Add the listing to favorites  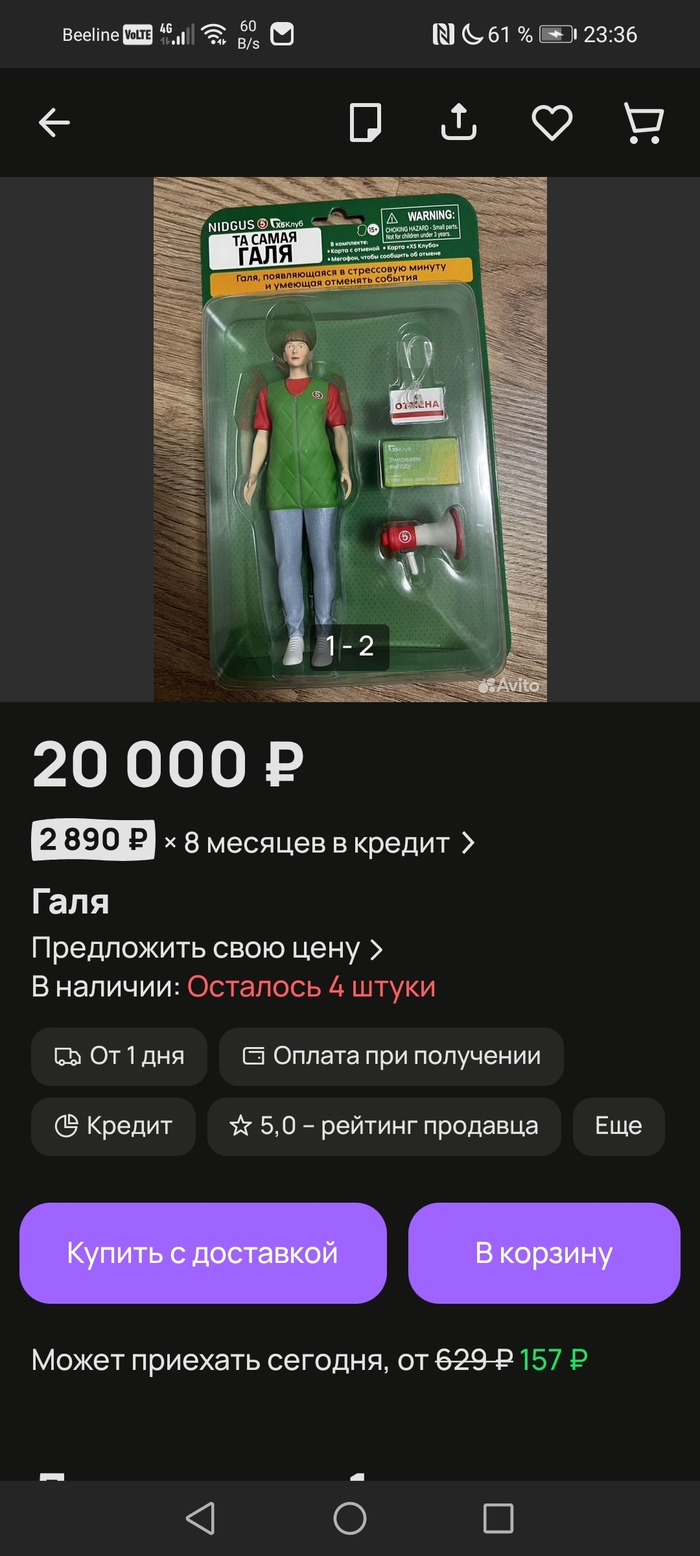(551, 123)
